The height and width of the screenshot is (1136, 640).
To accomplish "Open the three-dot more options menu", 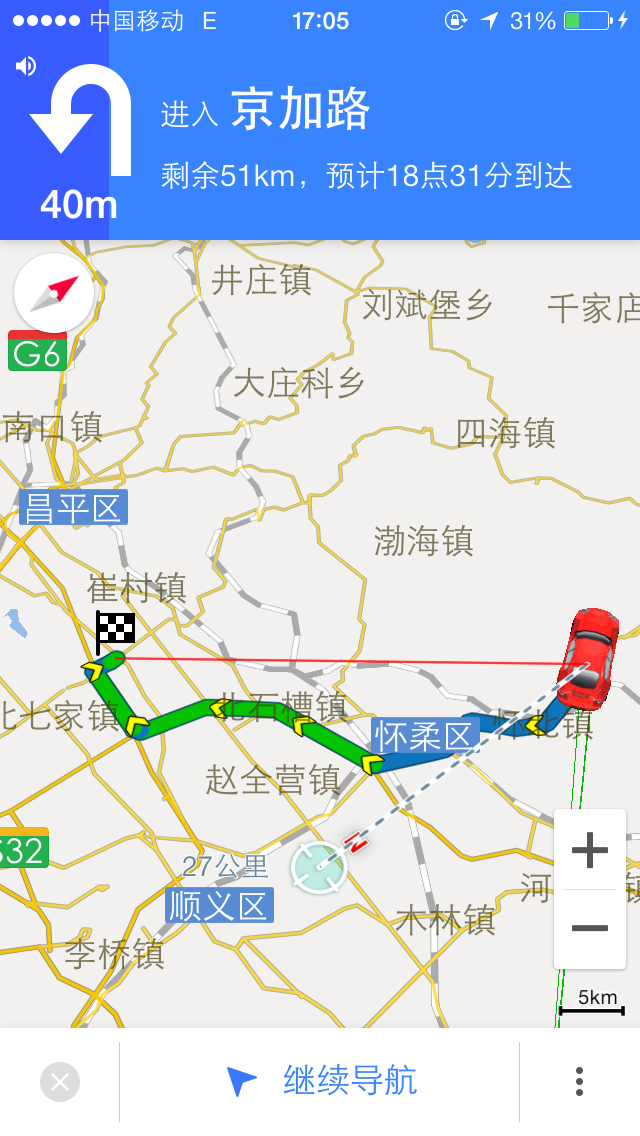I will pyautogui.click(x=579, y=1082).
